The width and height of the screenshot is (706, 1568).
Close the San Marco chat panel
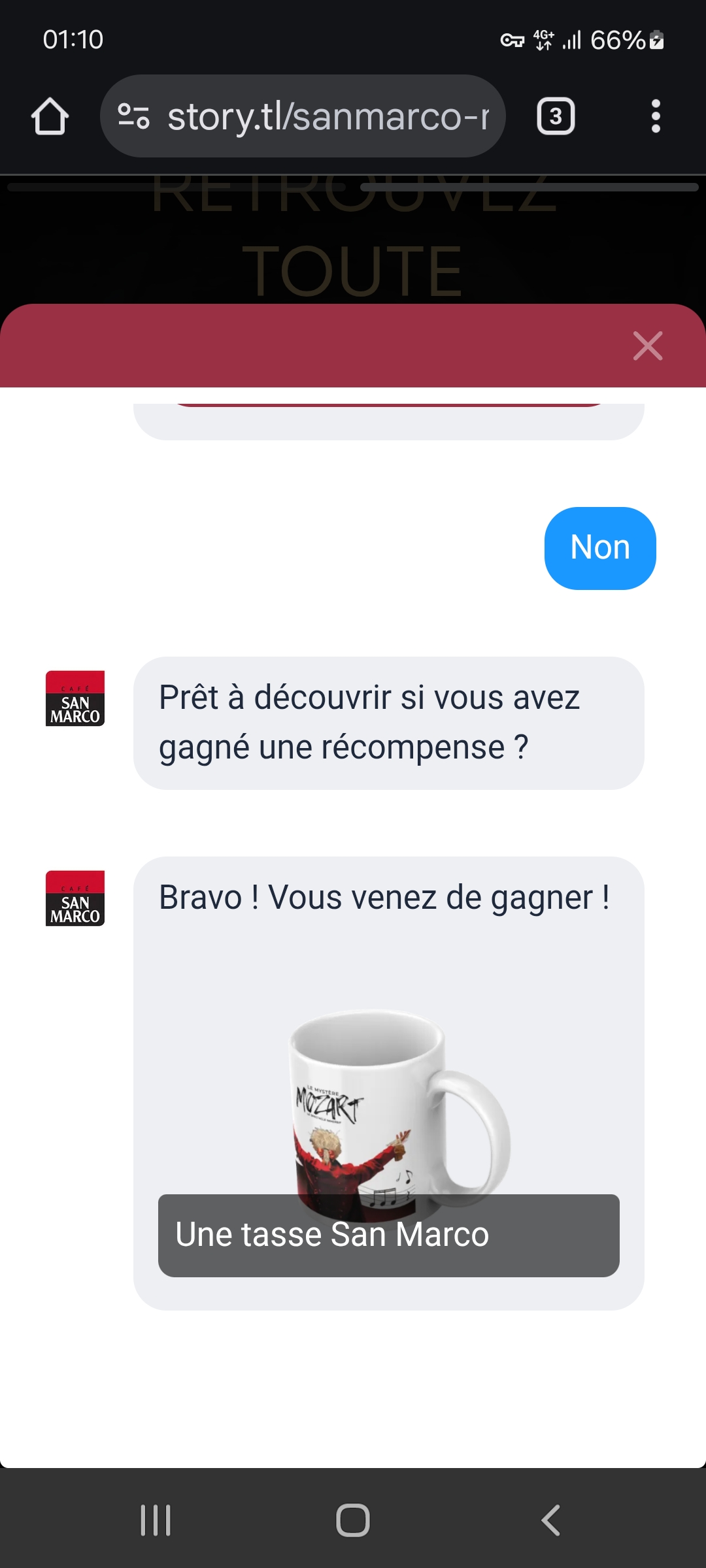[x=647, y=346]
